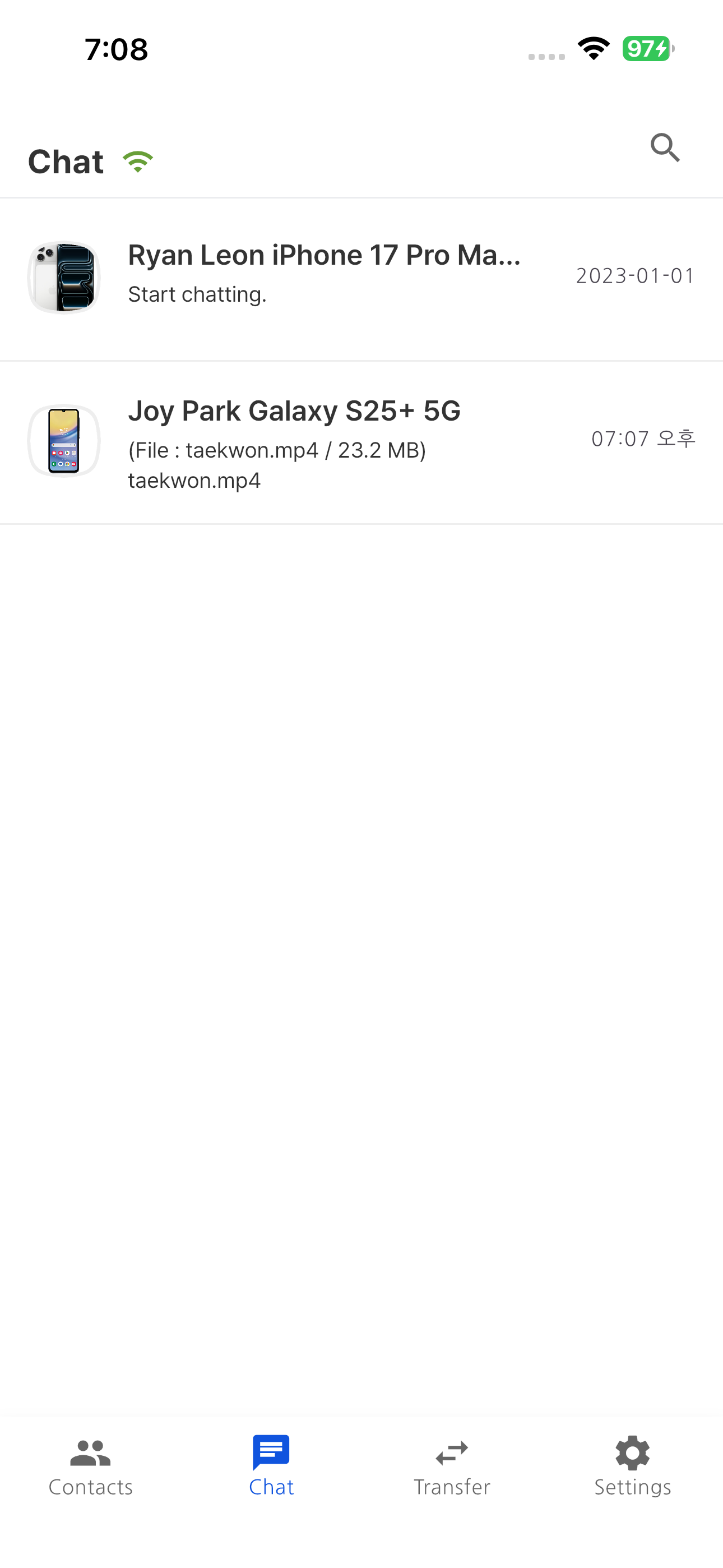The width and height of the screenshot is (723, 1568).
Task: Open the Settings tab
Action: 632,1466
